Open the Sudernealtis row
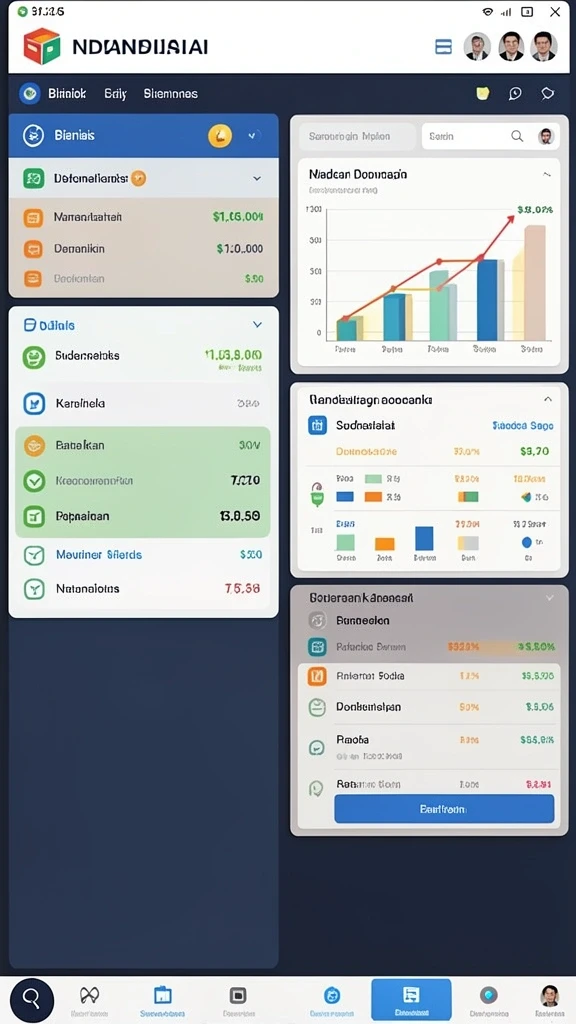Viewport: 576px width, 1024px height. click(x=143, y=357)
